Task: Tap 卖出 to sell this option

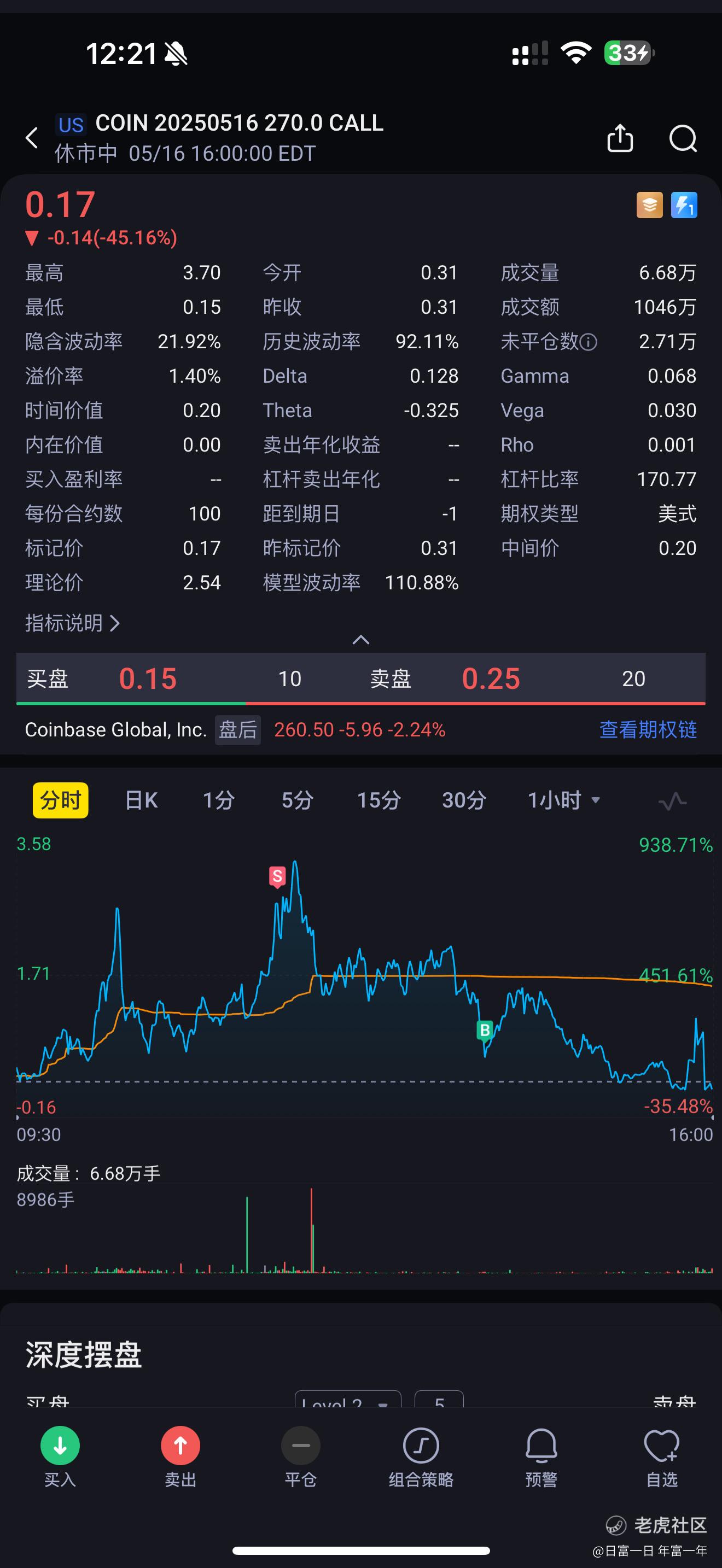Action: click(x=180, y=1456)
